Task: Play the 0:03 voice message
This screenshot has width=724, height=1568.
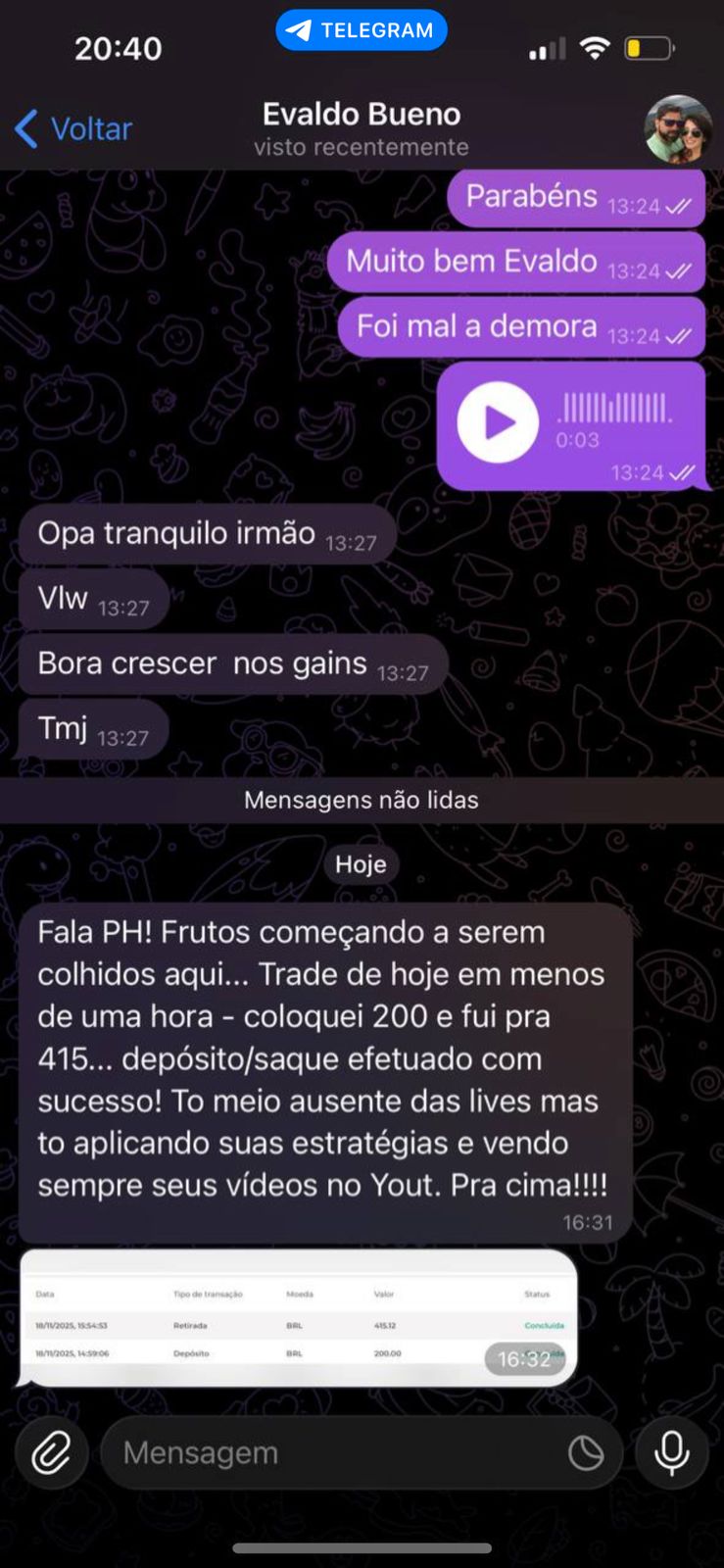Action: (x=498, y=422)
